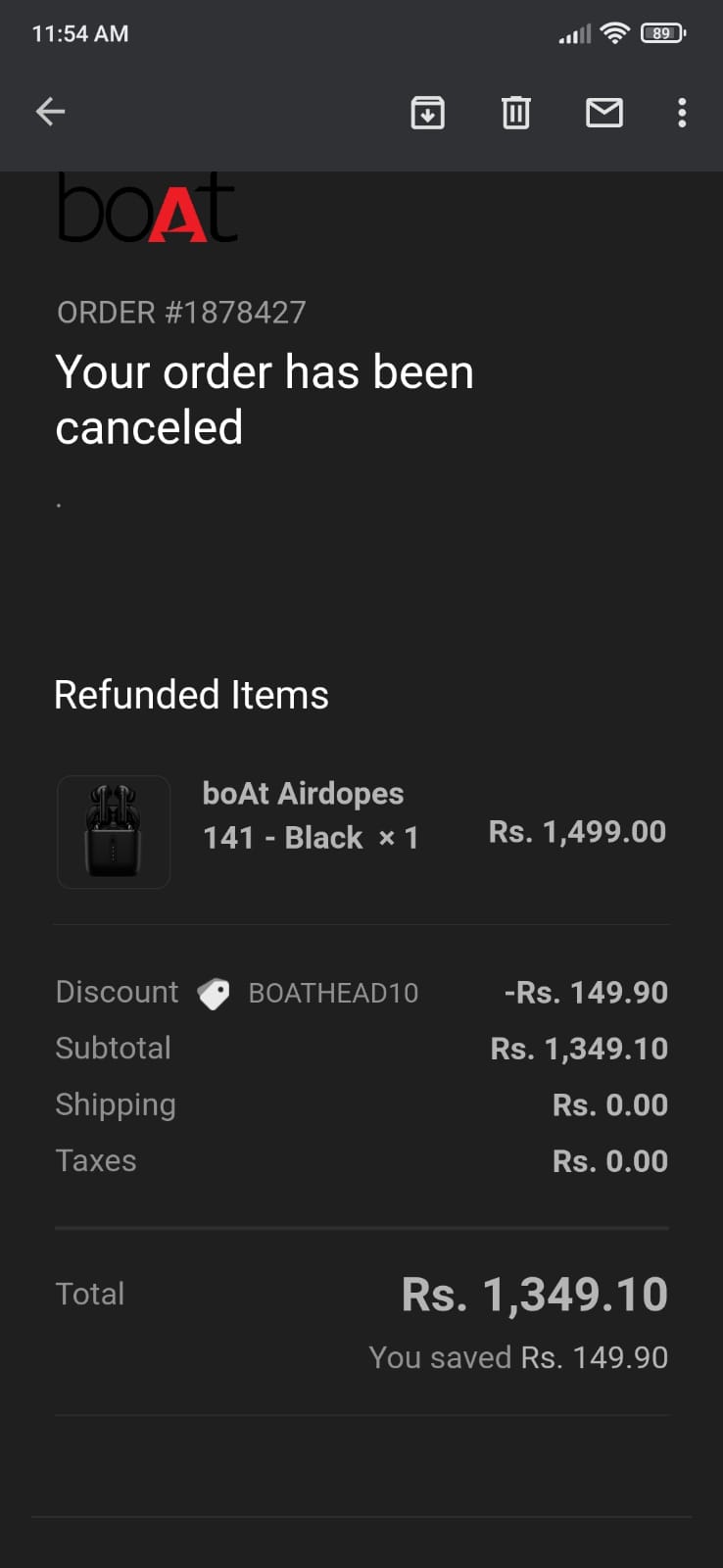The width and height of the screenshot is (723, 1568).
Task: Select the order number #1878427
Action: point(181,312)
